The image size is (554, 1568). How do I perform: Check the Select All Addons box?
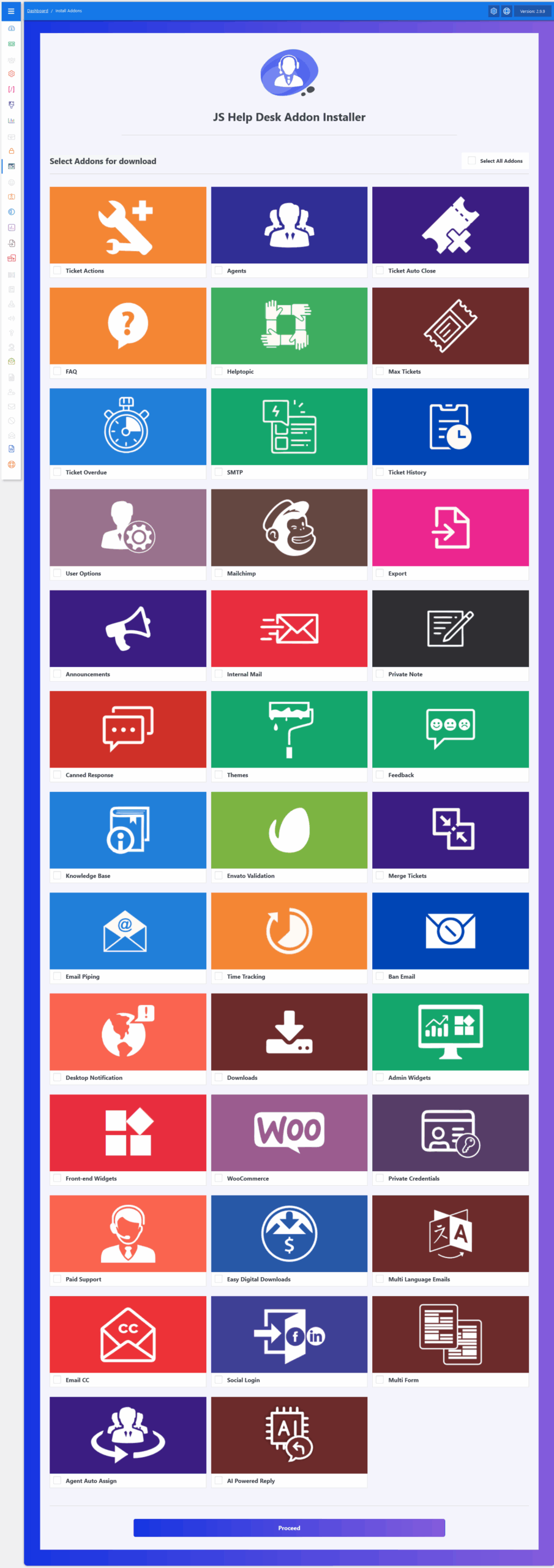471,161
